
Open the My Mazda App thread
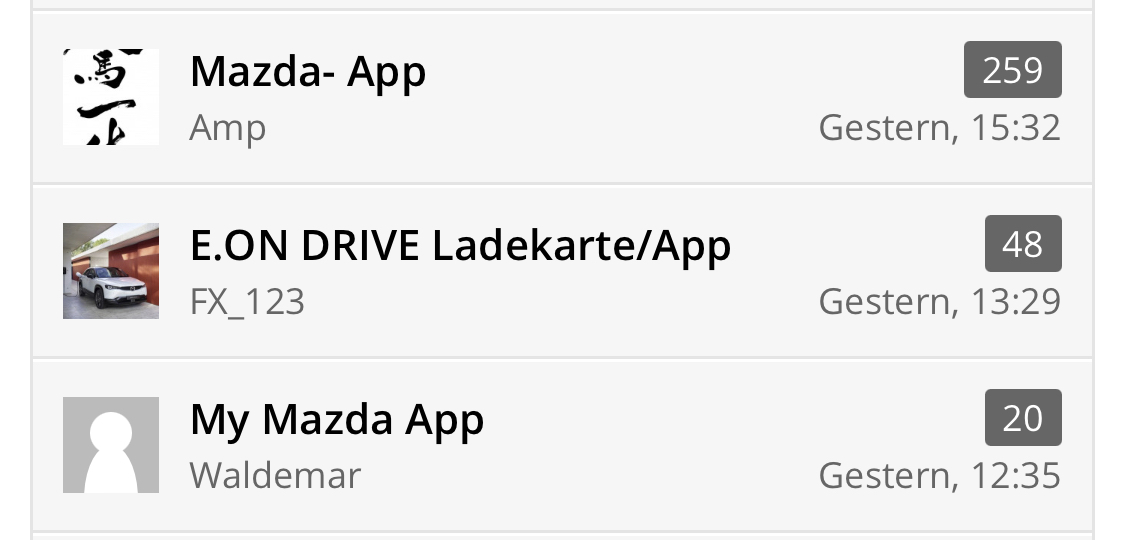[x=337, y=420]
